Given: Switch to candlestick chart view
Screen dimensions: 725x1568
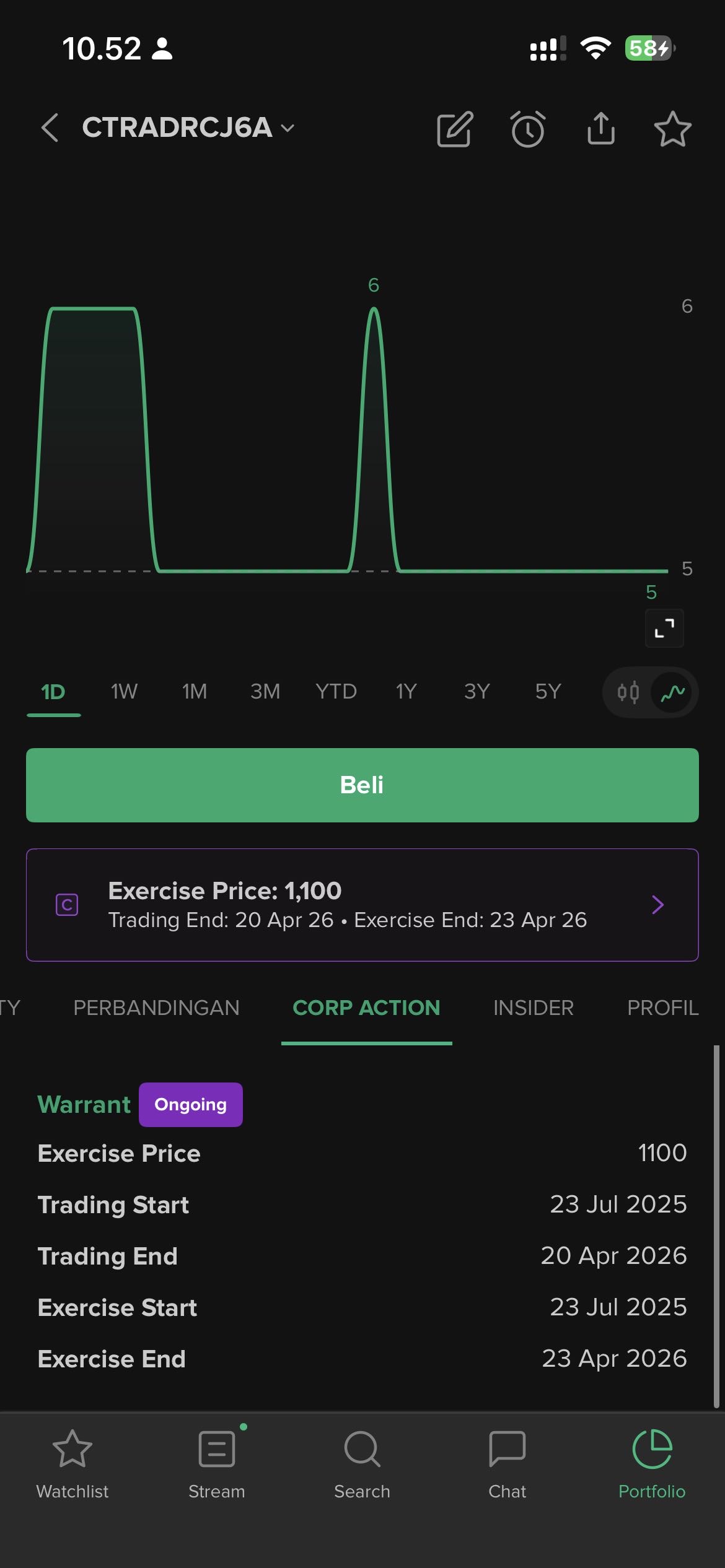Looking at the screenshot, I should (x=628, y=692).
